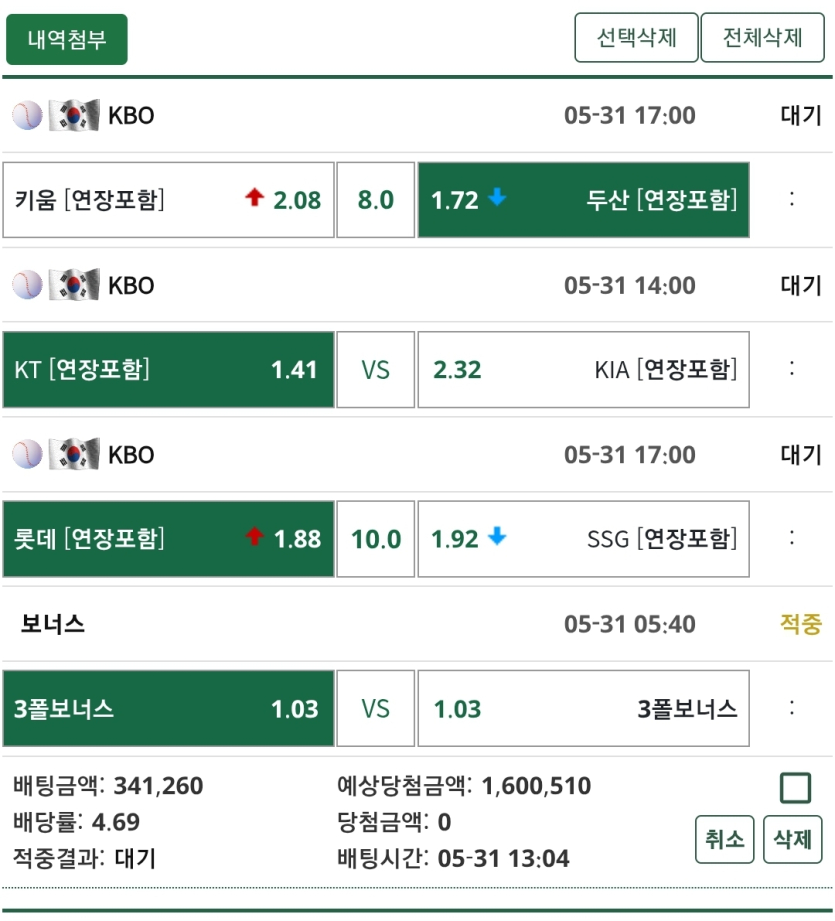Screen dimensions: 835x921
Task: Click the baseball icon of the 롯데 match header
Action: pos(25,454)
